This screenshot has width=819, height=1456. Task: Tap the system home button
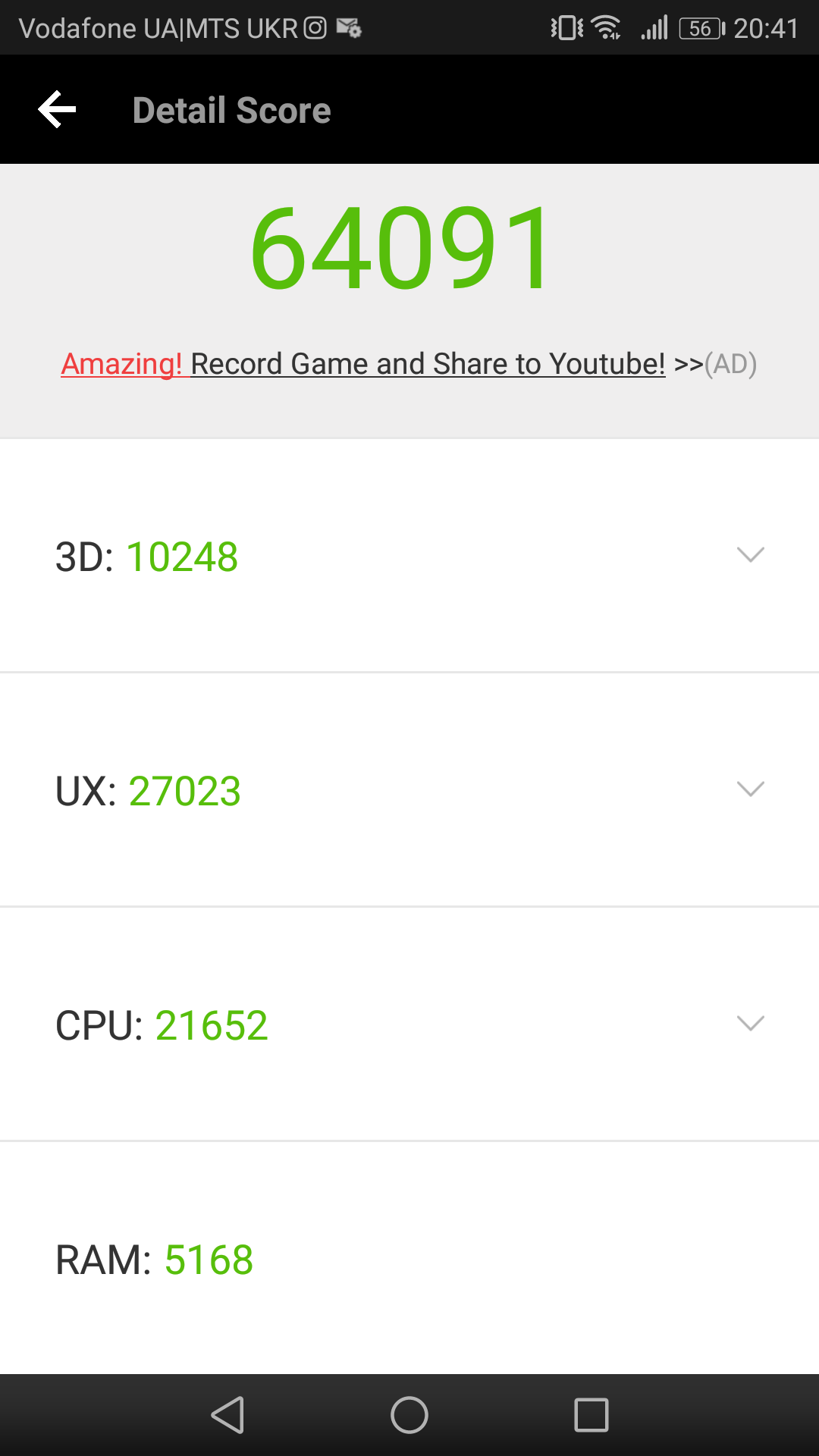pos(409,1415)
